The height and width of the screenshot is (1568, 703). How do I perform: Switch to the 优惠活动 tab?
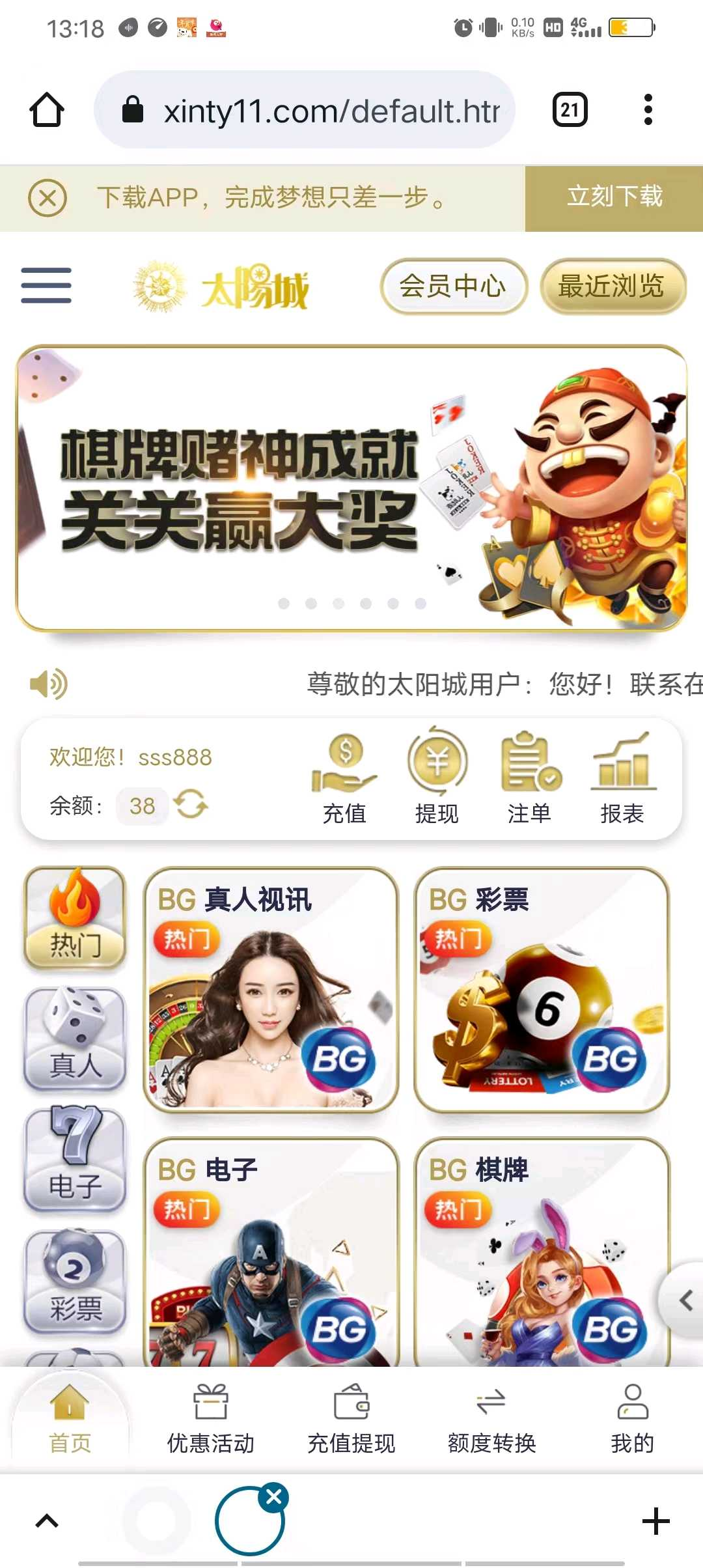(211, 1420)
